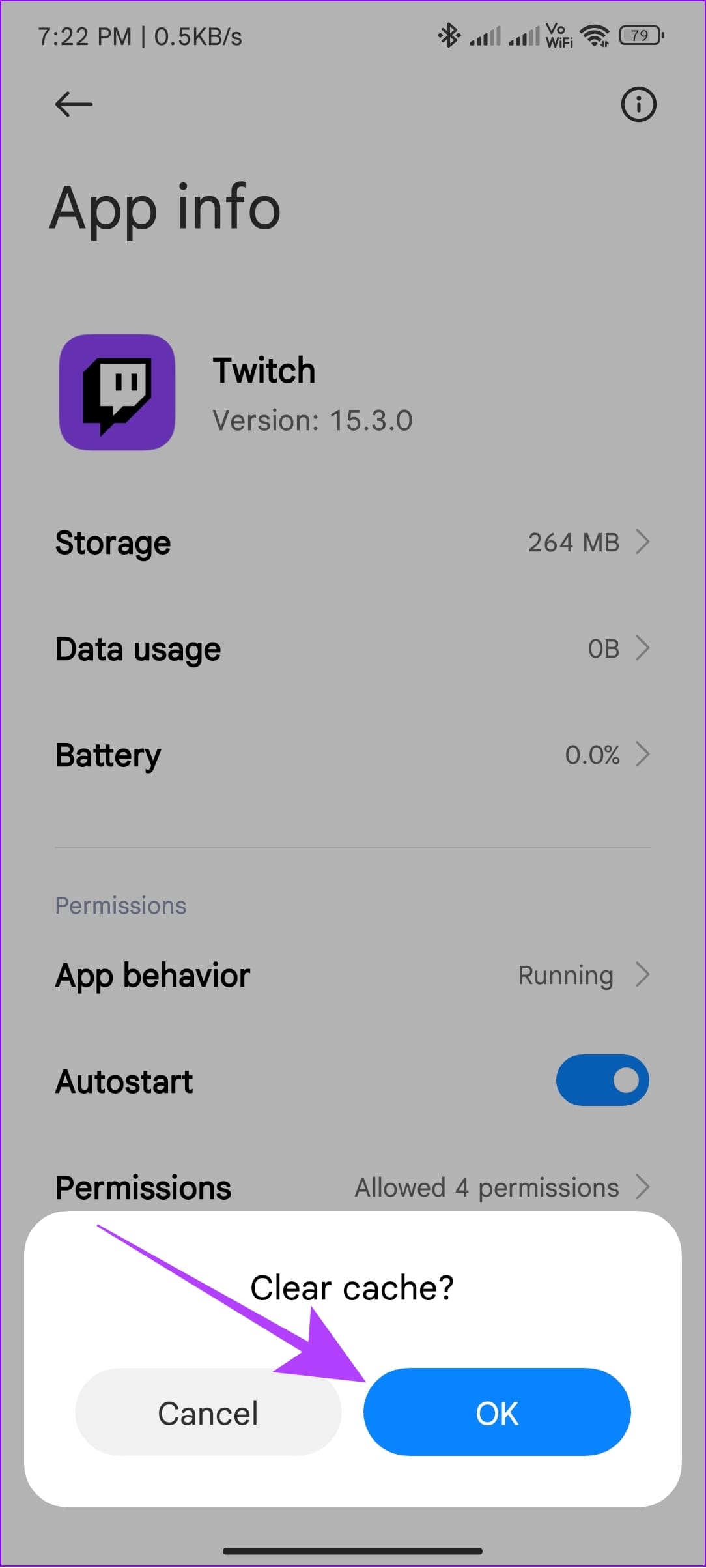
Task: Cancel the clear cache dialog
Action: coord(208,1412)
